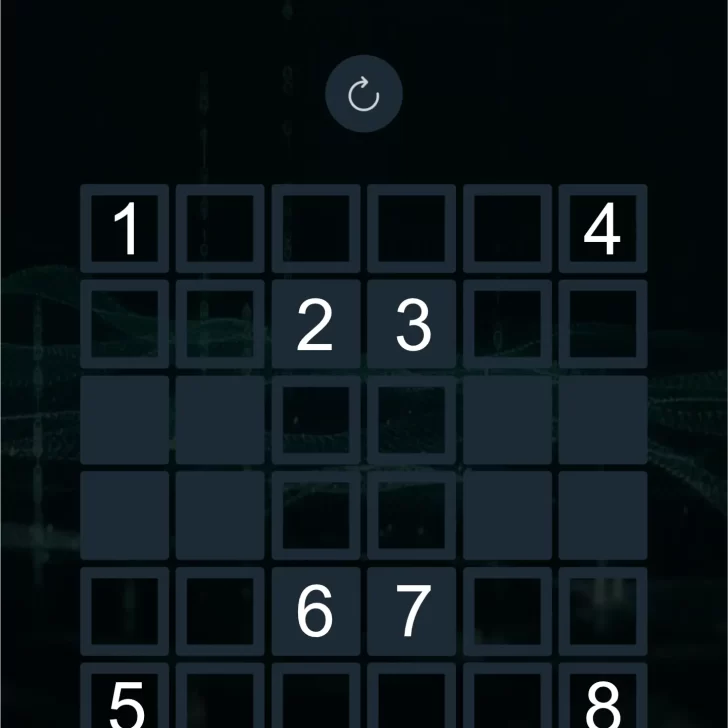Image resolution: width=728 pixels, height=728 pixels.
Task: Select the grid cell numbered 6
Action: point(315,611)
